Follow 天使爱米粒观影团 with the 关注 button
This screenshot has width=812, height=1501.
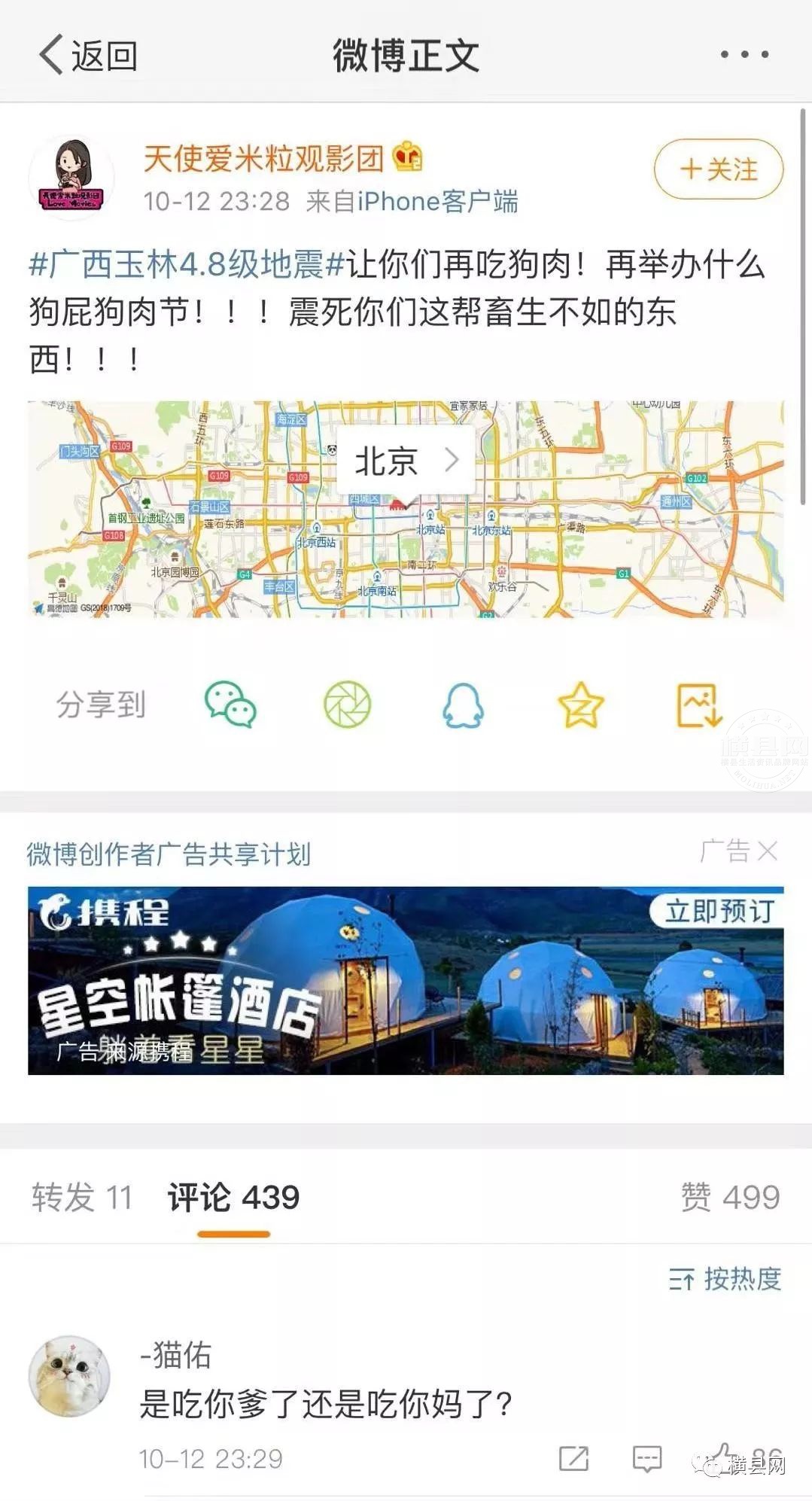(718, 169)
